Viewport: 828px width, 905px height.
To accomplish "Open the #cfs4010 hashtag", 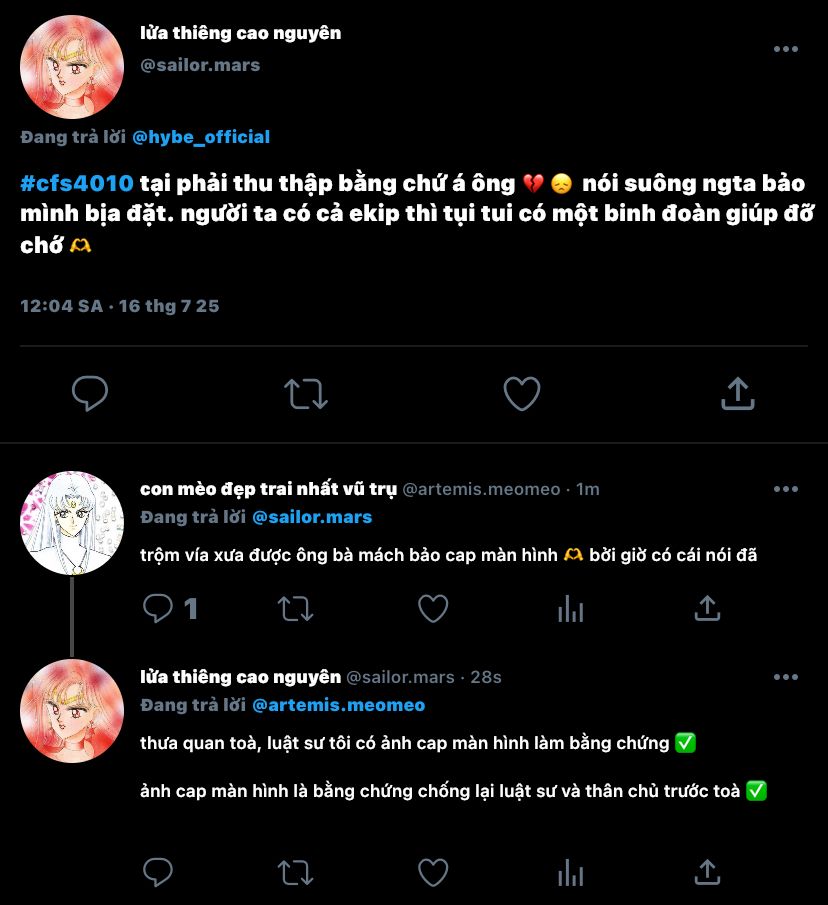I will tap(76, 184).
